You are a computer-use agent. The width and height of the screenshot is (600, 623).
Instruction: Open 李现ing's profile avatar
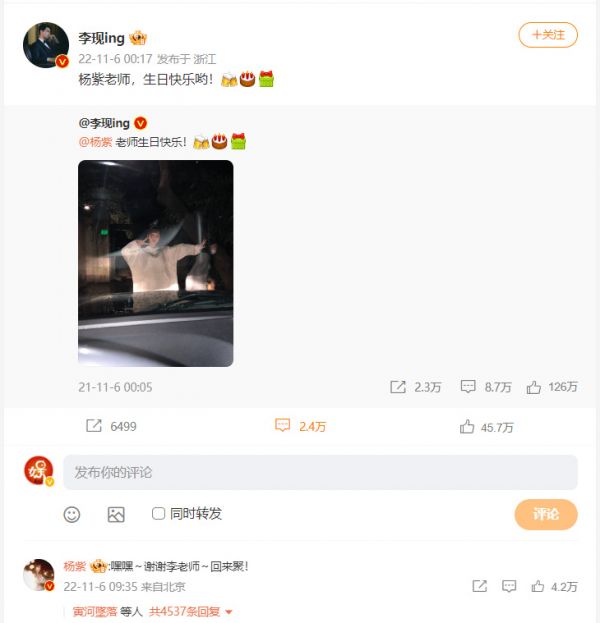coord(45,45)
